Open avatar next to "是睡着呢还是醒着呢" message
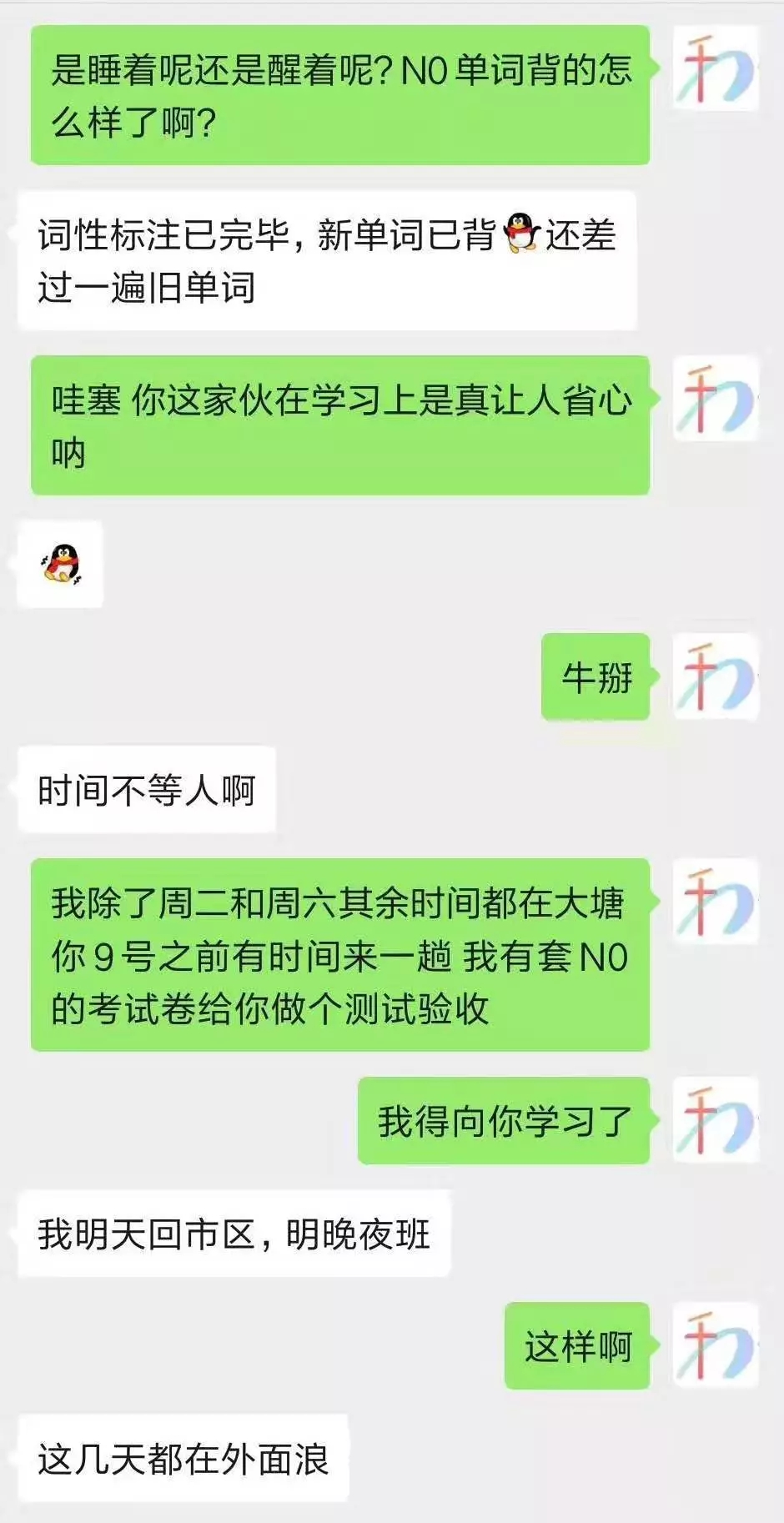The image size is (784, 1523). [716, 68]
